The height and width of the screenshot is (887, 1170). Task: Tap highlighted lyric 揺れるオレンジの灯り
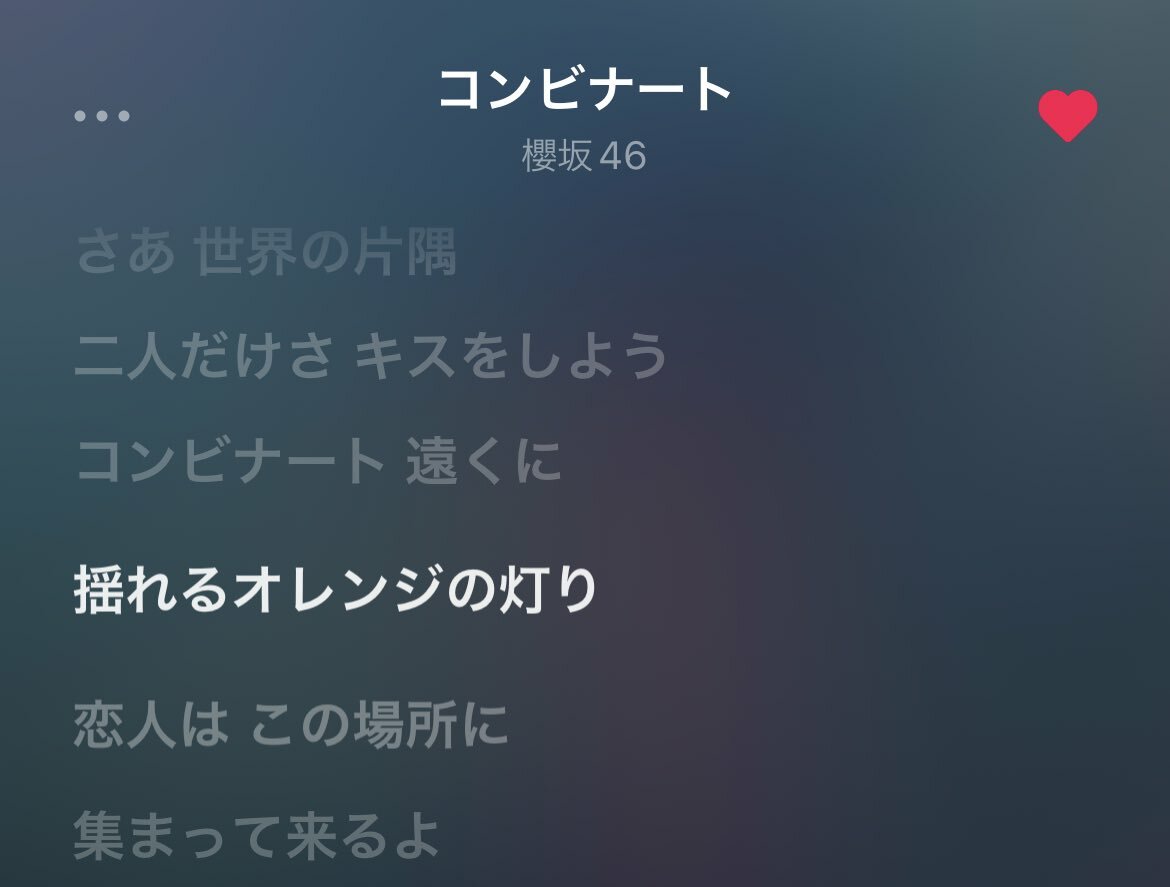(x=335, y=591)
